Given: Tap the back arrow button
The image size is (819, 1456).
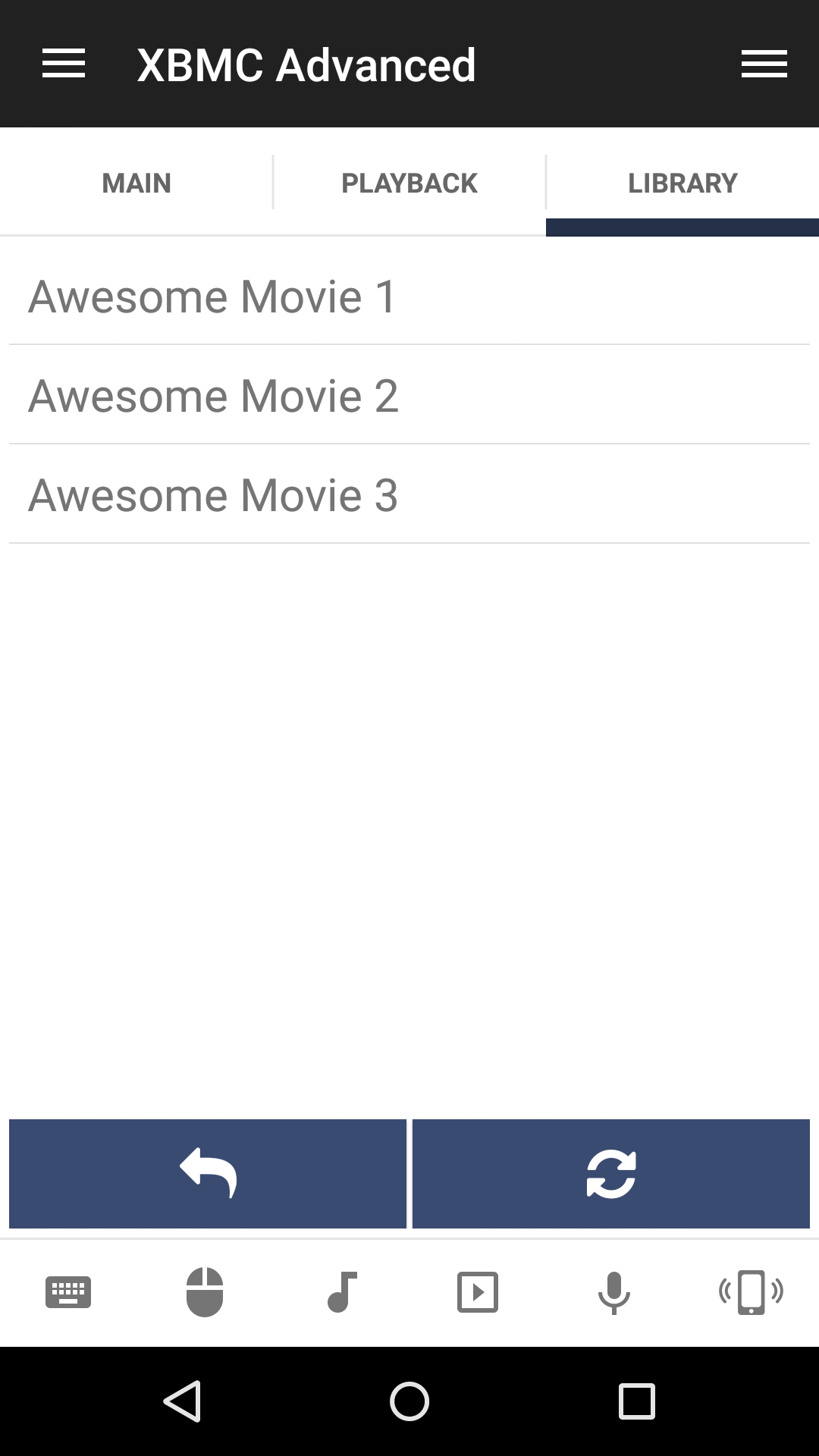Looking at the screenshot, I should click(208, 1173).
